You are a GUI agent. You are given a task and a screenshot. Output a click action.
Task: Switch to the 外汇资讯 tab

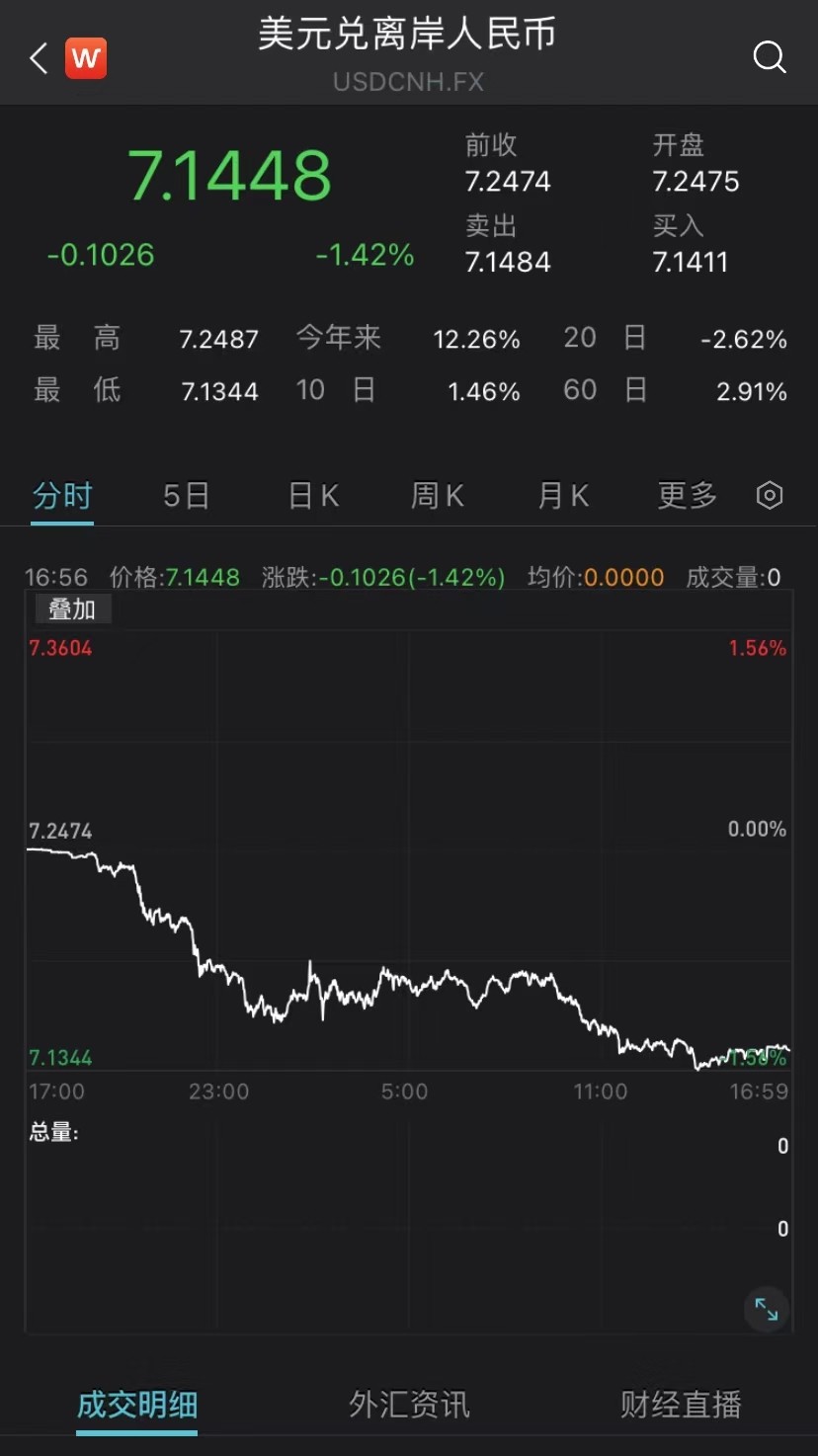tap(409, 1405)
